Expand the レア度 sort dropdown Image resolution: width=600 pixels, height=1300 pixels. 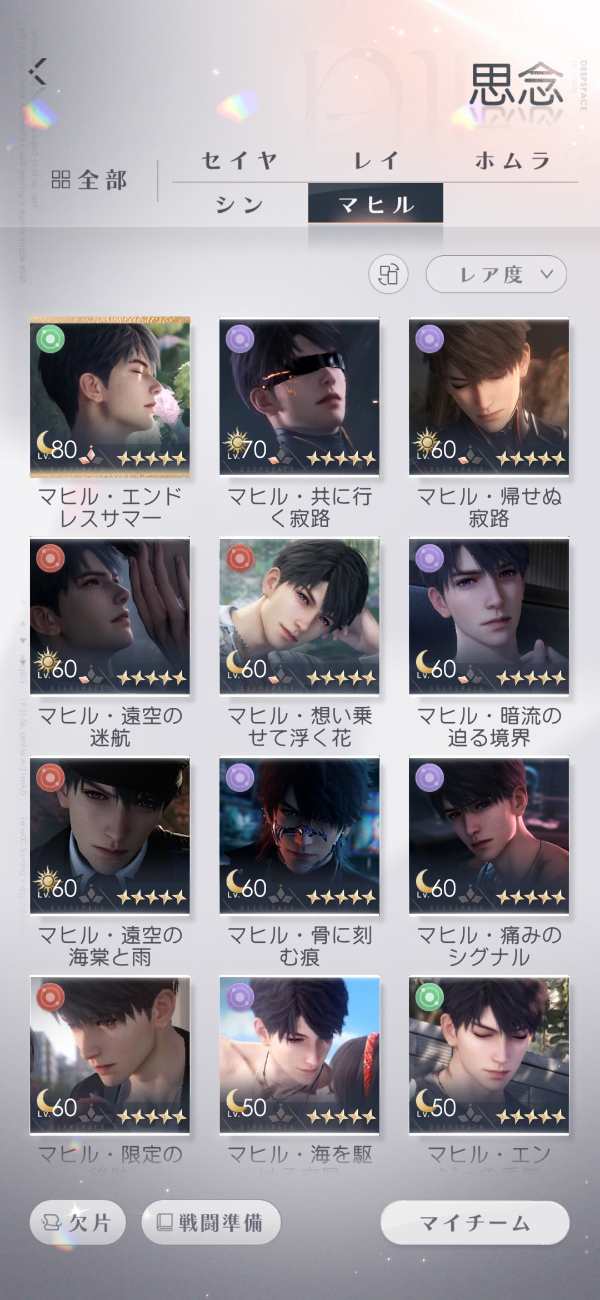[x=496, y=275]
